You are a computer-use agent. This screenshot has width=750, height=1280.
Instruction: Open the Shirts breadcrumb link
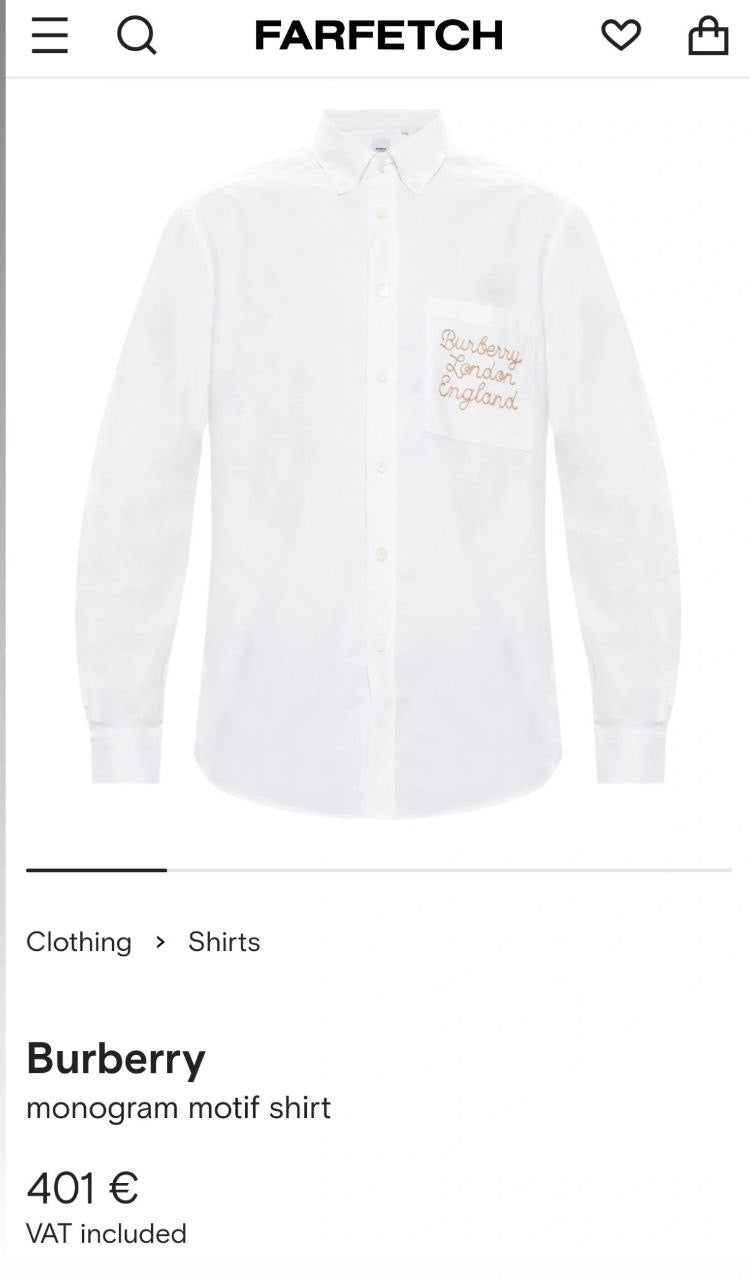(x=224, y=942)
